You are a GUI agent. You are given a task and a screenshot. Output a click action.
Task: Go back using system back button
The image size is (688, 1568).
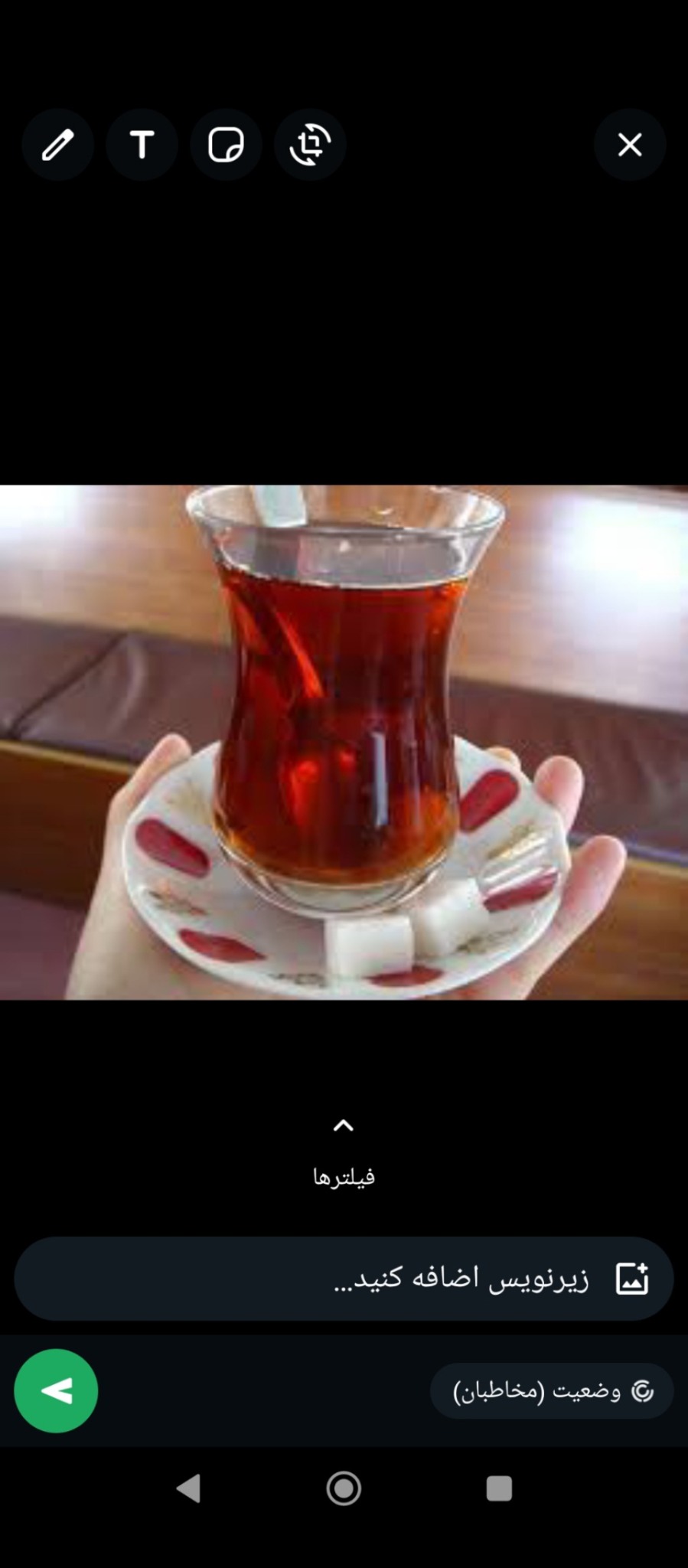(x=188, y=1488)
